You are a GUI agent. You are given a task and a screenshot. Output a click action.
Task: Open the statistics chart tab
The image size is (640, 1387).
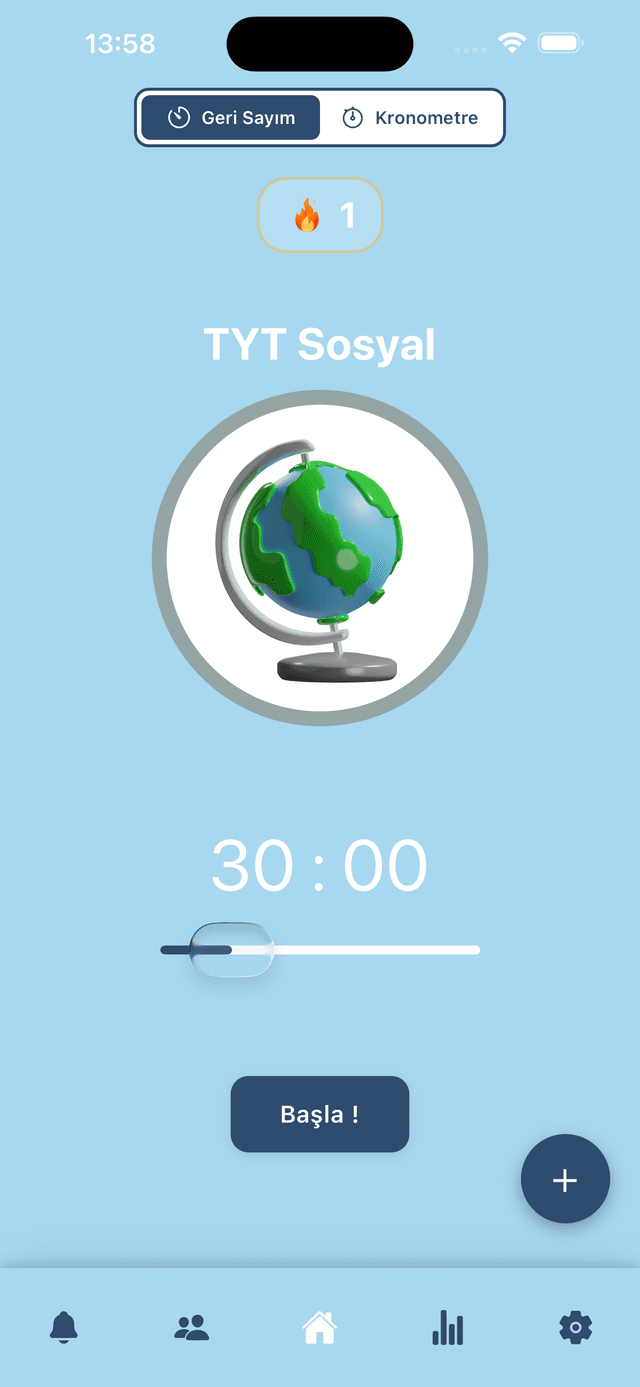(447, 1328)
